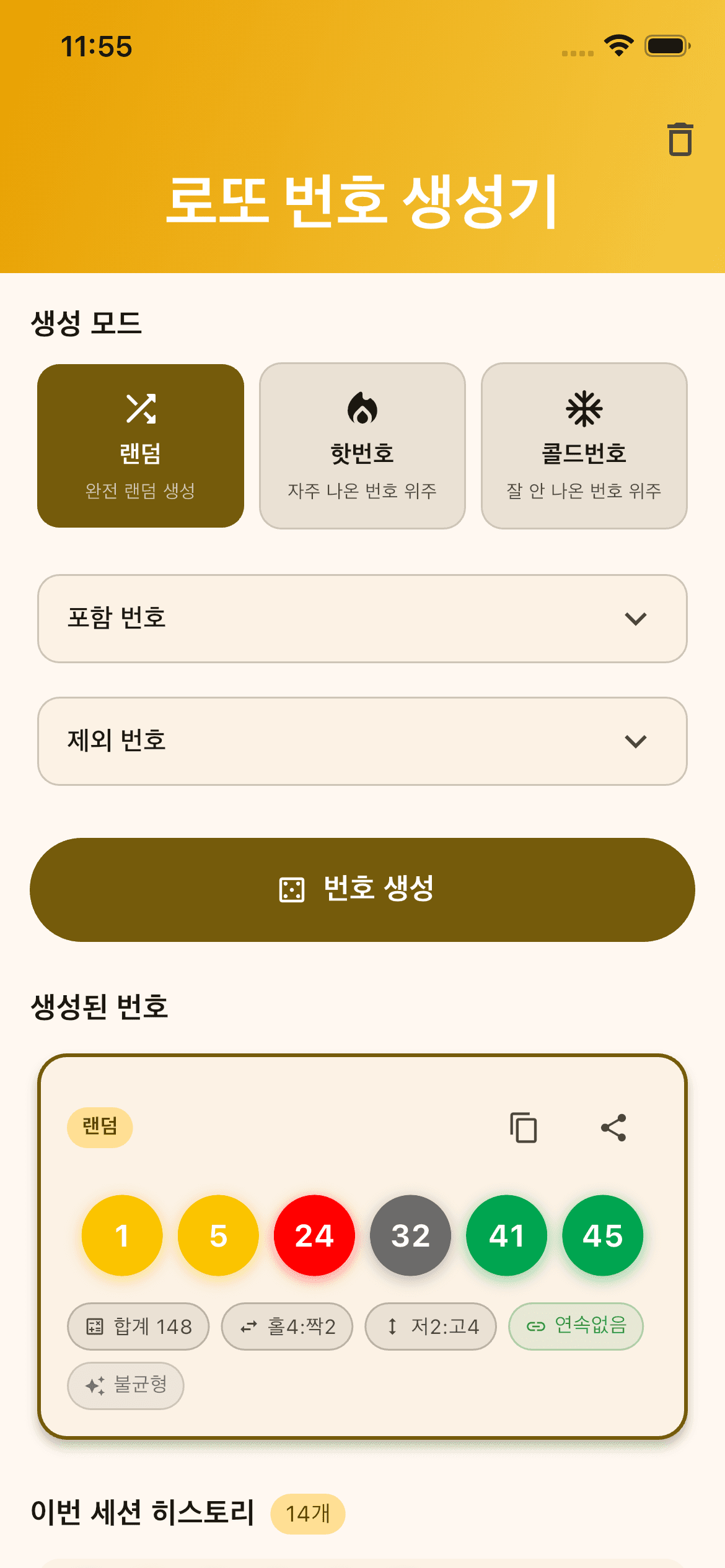
Task: Toggle the 불균형 balance indicator chip
Action: pos(125,1386)
